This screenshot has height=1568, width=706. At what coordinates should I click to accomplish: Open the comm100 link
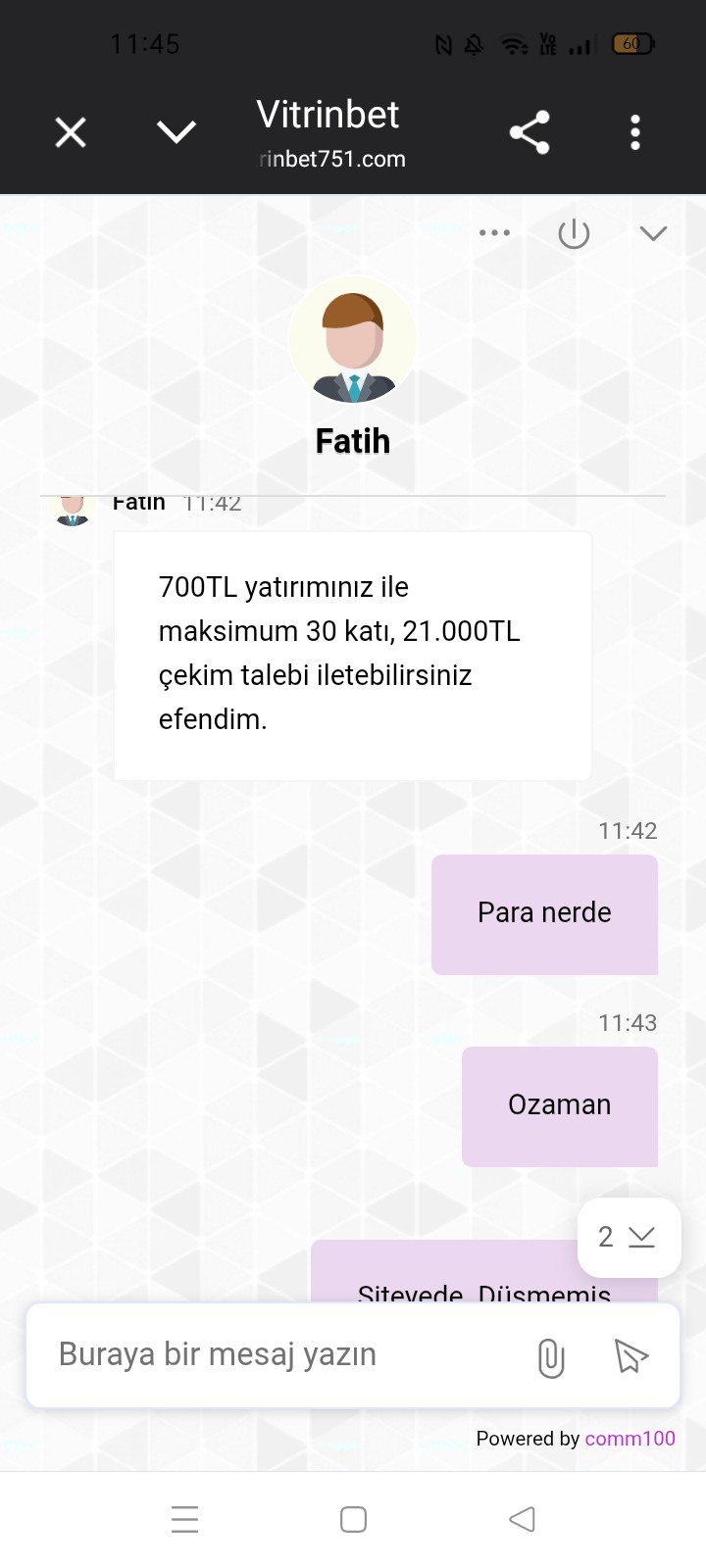(x=630, y=1438)
